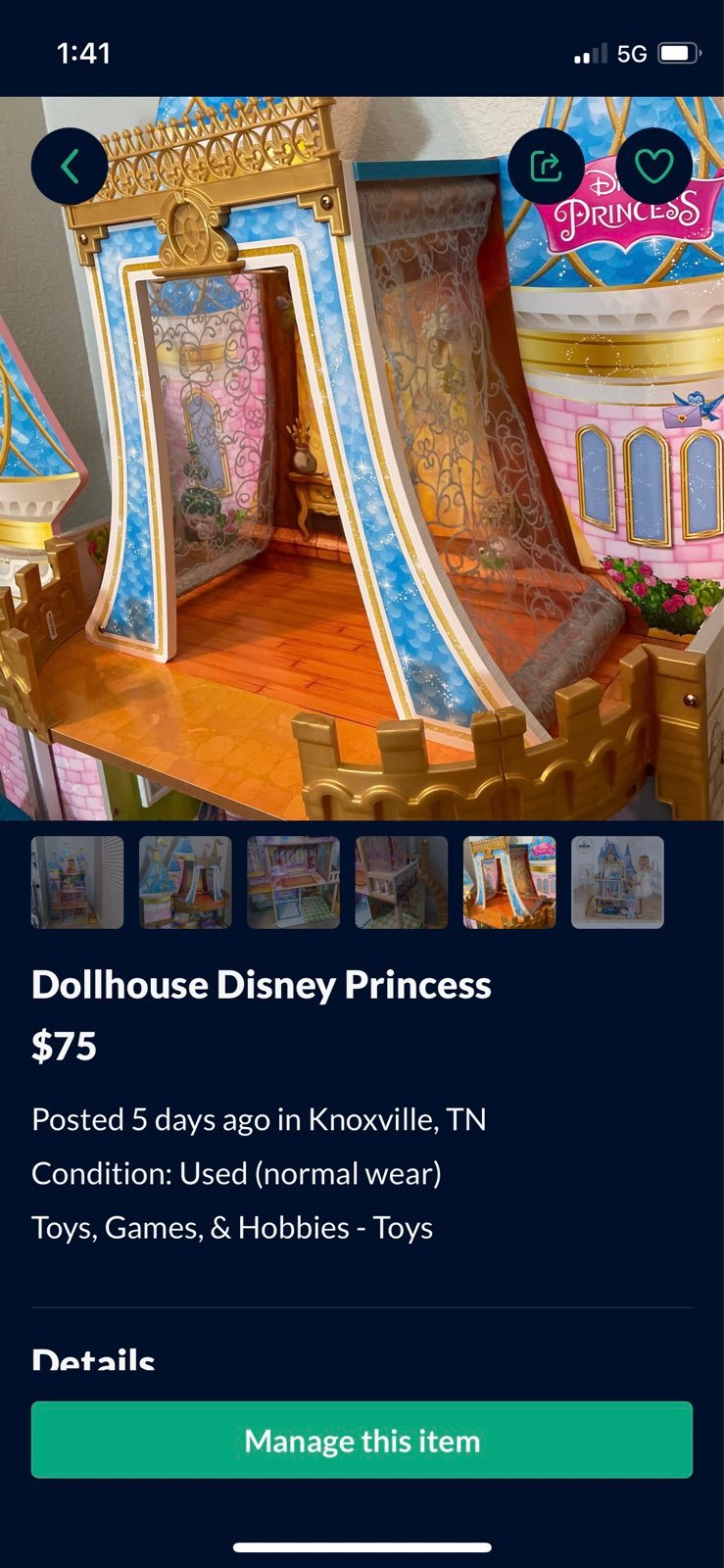This screenshot has width=724, height=1568.
Task: Go back using the arrow icon
Action: tap(70, 167)
